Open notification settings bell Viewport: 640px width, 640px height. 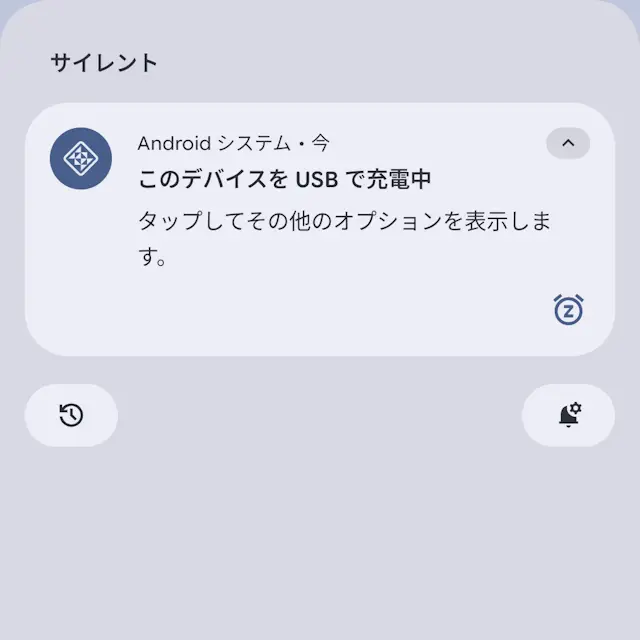click(568, 415)
